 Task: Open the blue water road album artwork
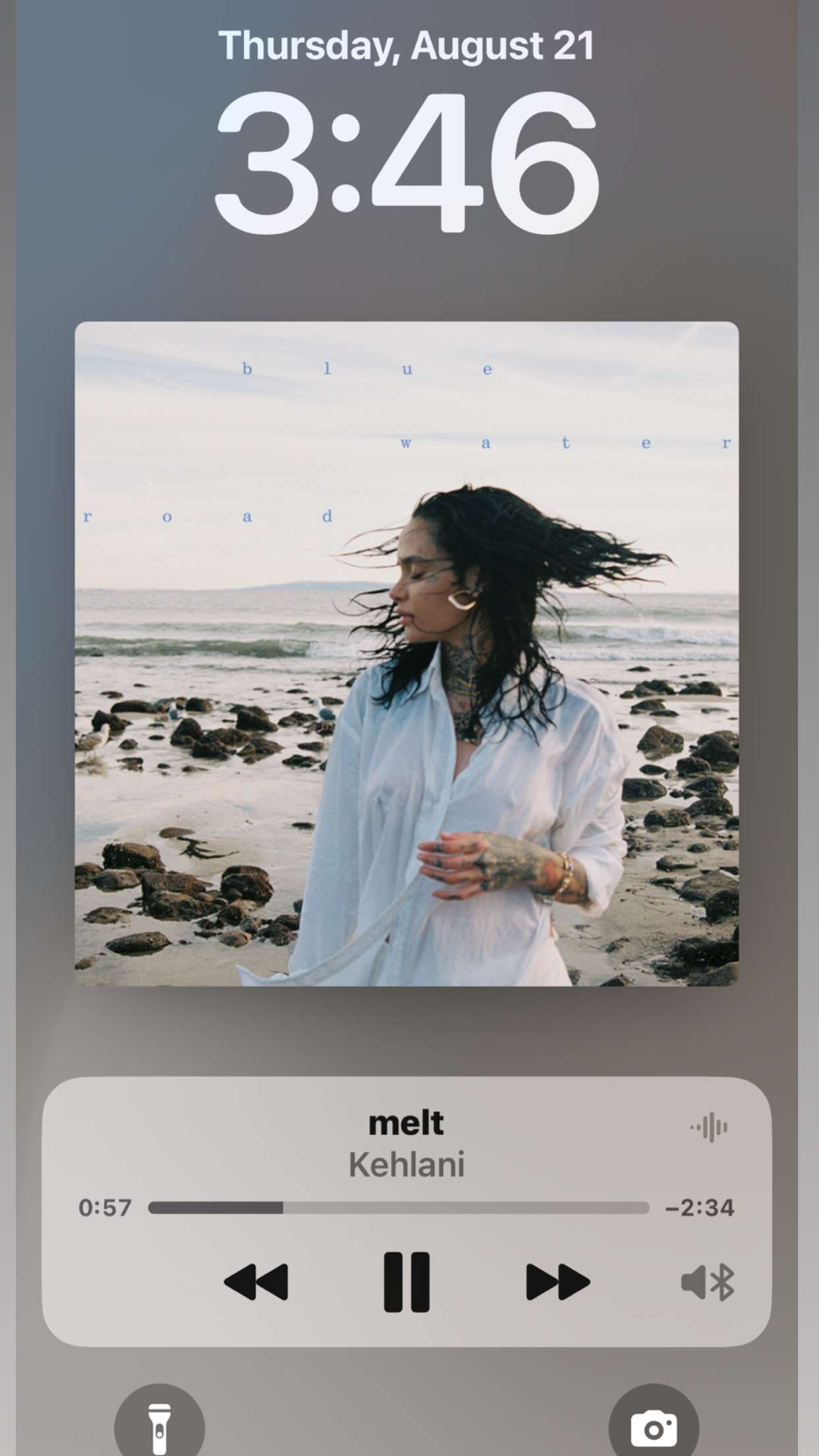pyautogui.click(x=406, y=653)
